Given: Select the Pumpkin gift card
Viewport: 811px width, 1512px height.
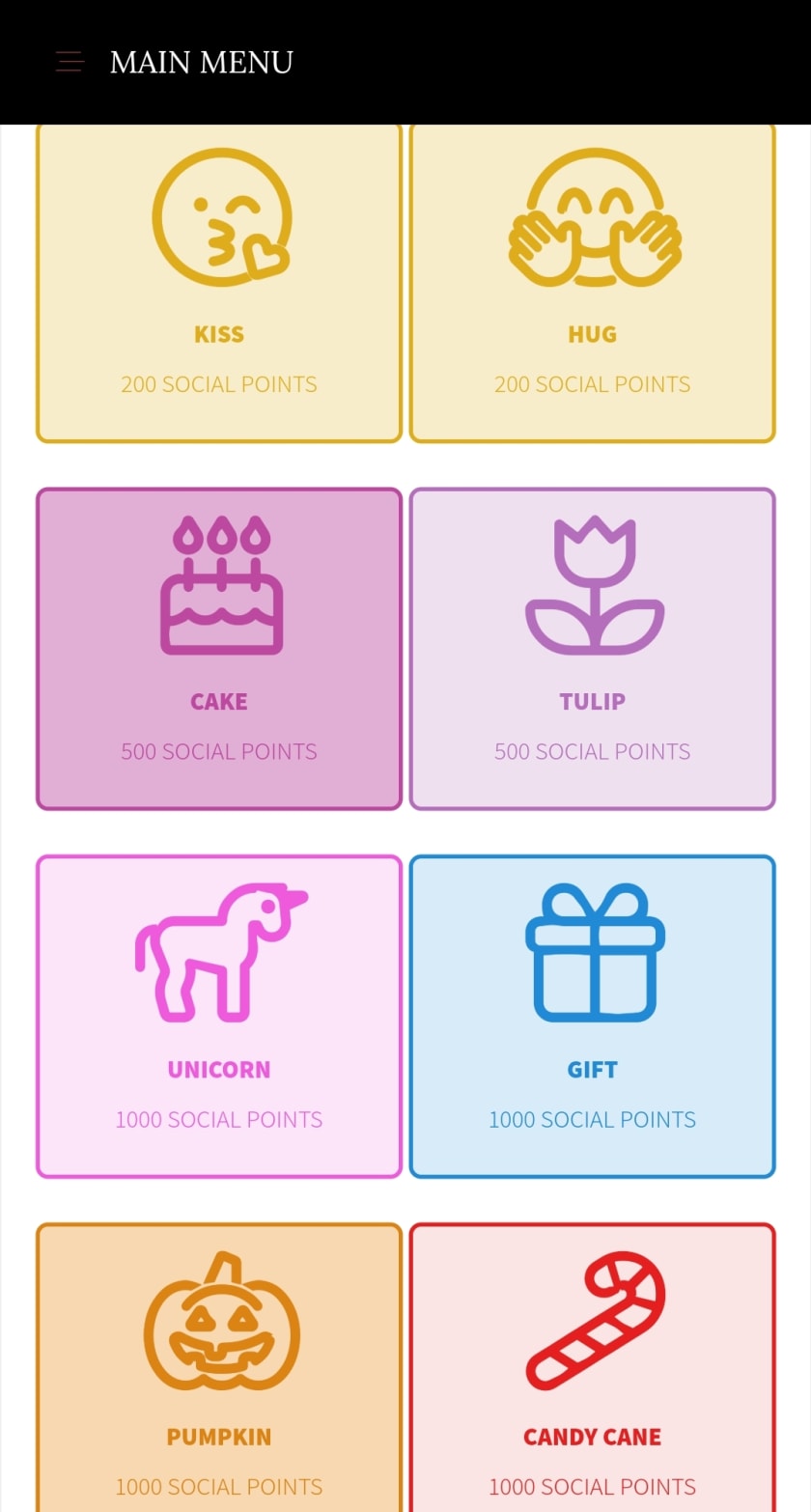Looking at the screenshot, I should click(x=219, y=1367).
